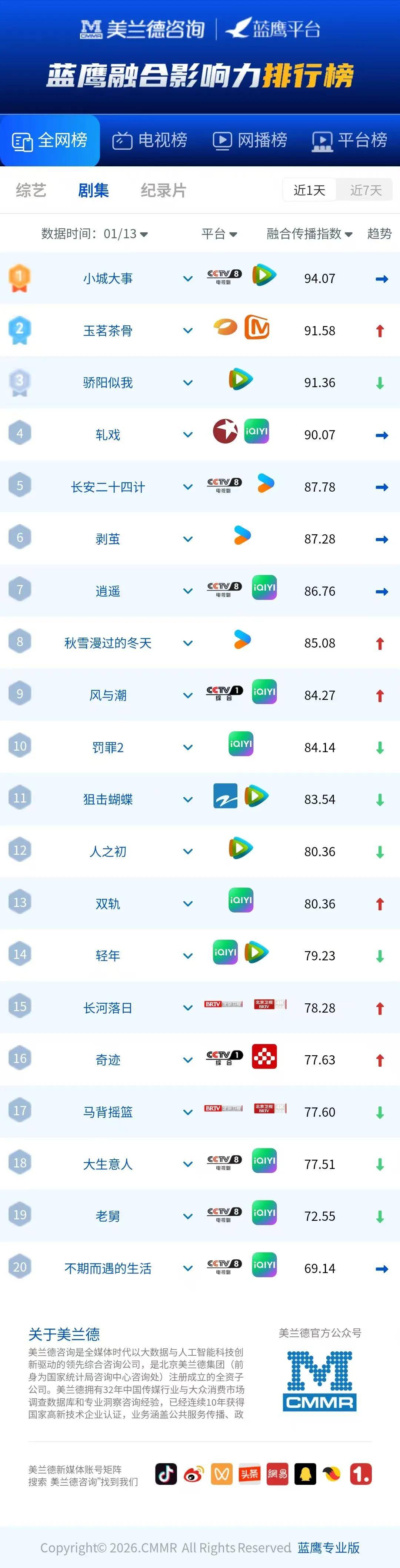Select the 近1天 range
This screenshot has height=1568, width=400.
(309, 190)
